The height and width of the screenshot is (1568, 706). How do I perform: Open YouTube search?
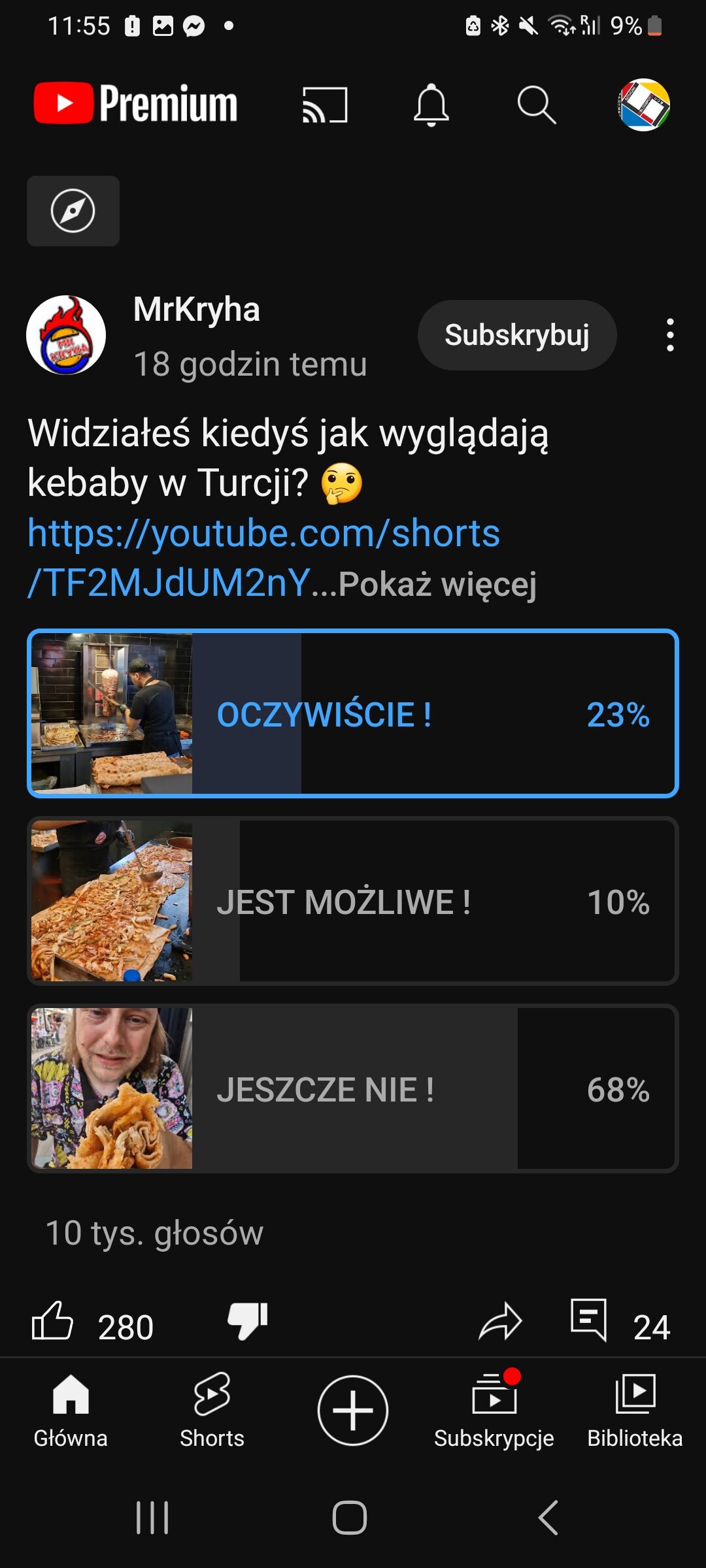pos(536,105)
